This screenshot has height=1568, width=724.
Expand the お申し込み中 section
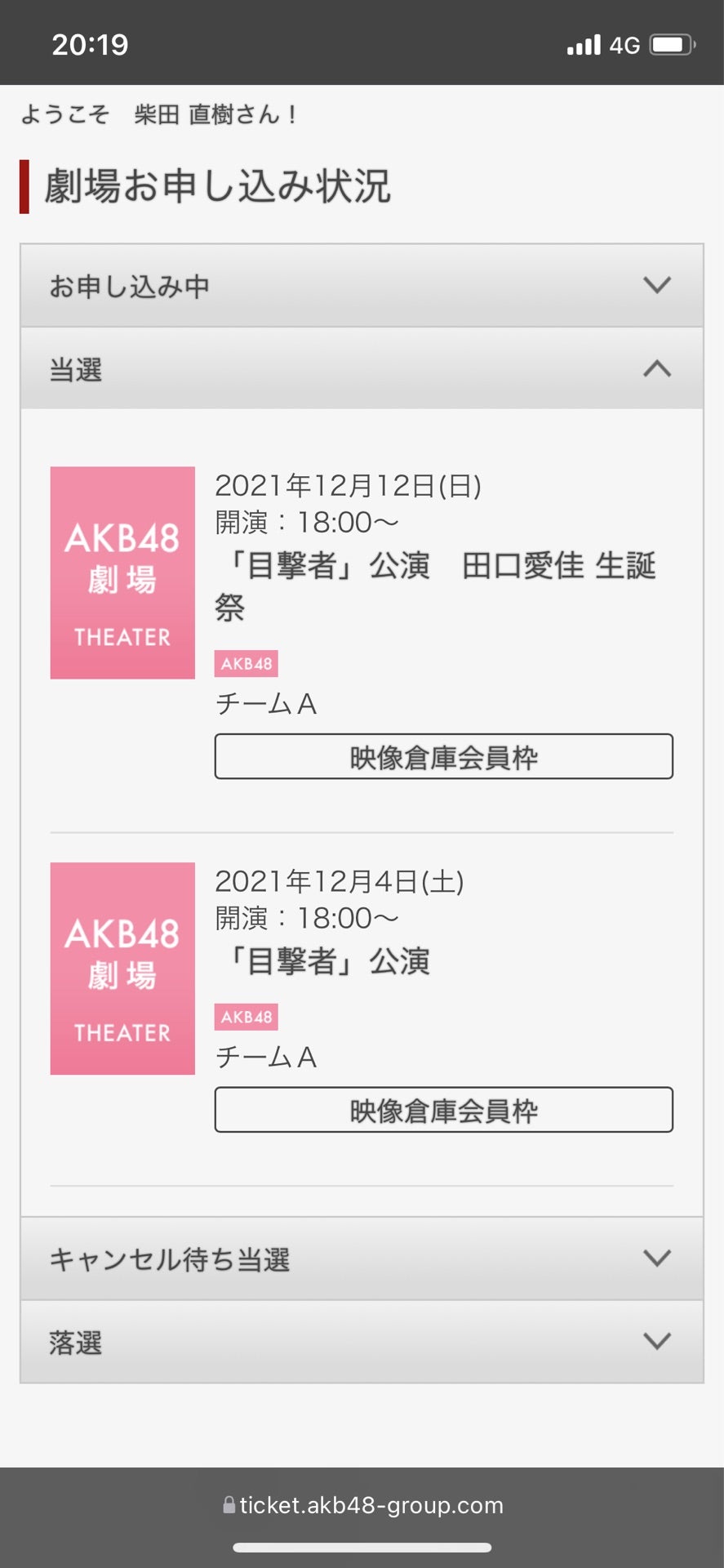(362, 286)
